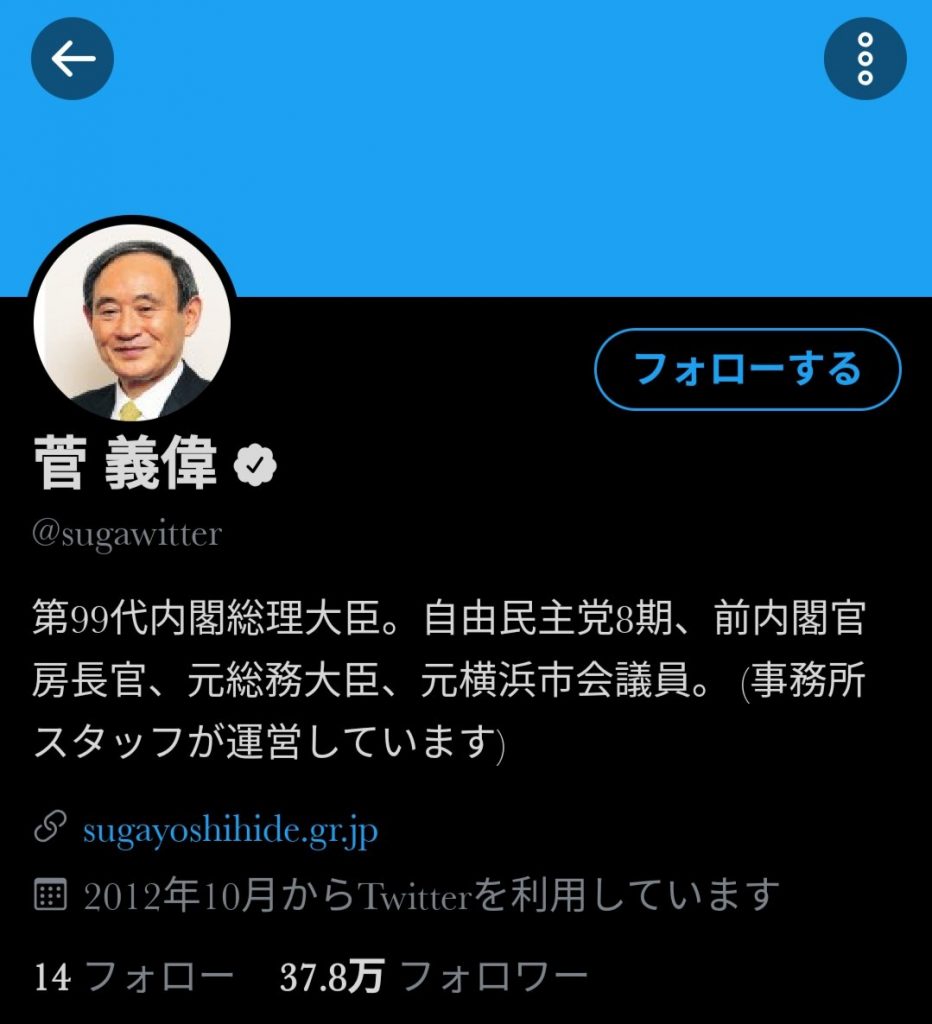Open the three-dot overflow menu
Image resolution: width=932 pixels, height=1024 pixels.
865,59
